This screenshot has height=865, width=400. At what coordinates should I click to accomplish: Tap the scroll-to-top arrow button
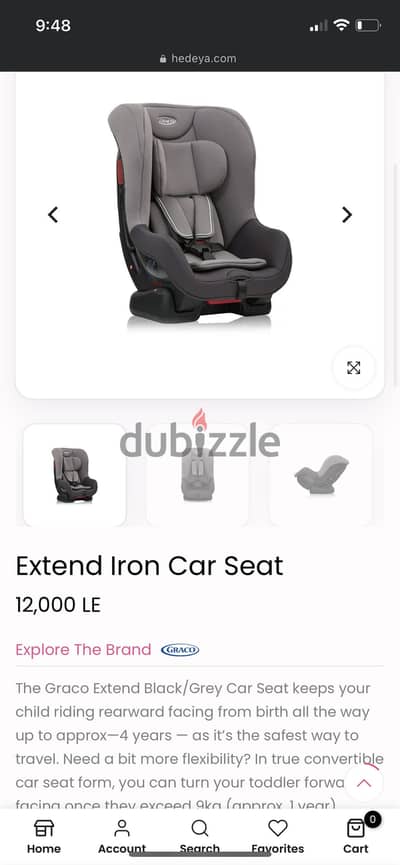click(x=364, y=782)
